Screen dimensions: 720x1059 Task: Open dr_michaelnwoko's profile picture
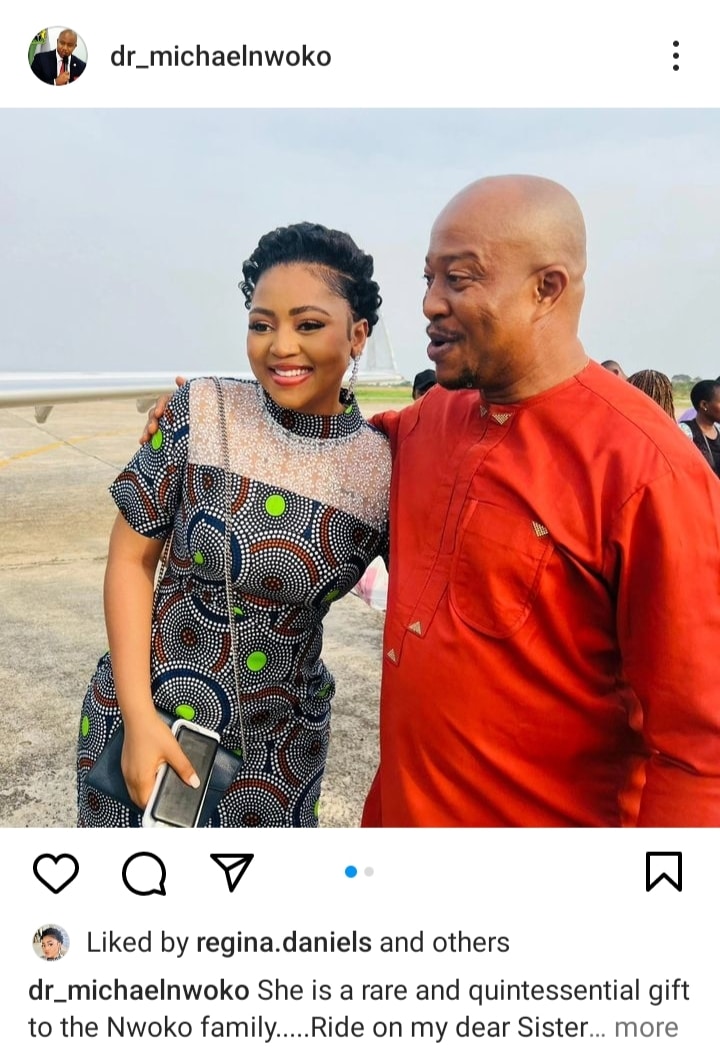[57, 56]
